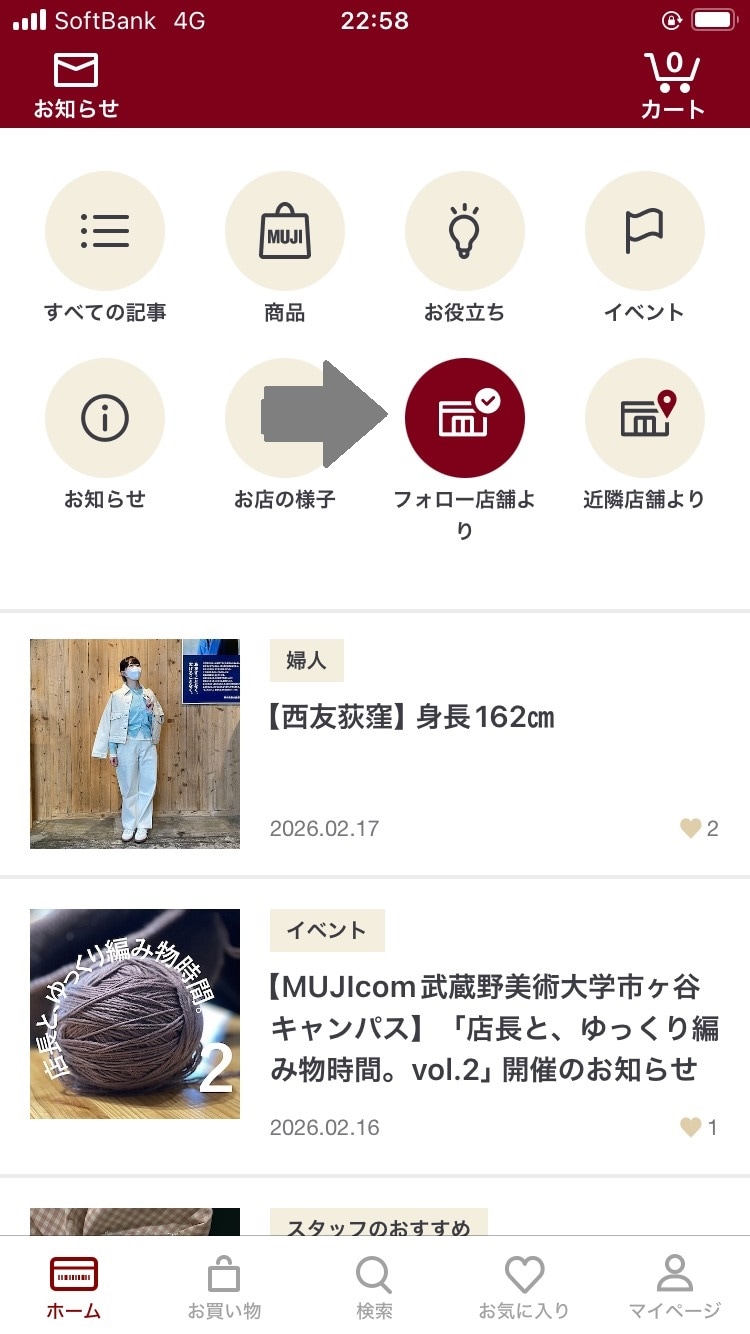Select the イベント flag icon

click(644, 230)
